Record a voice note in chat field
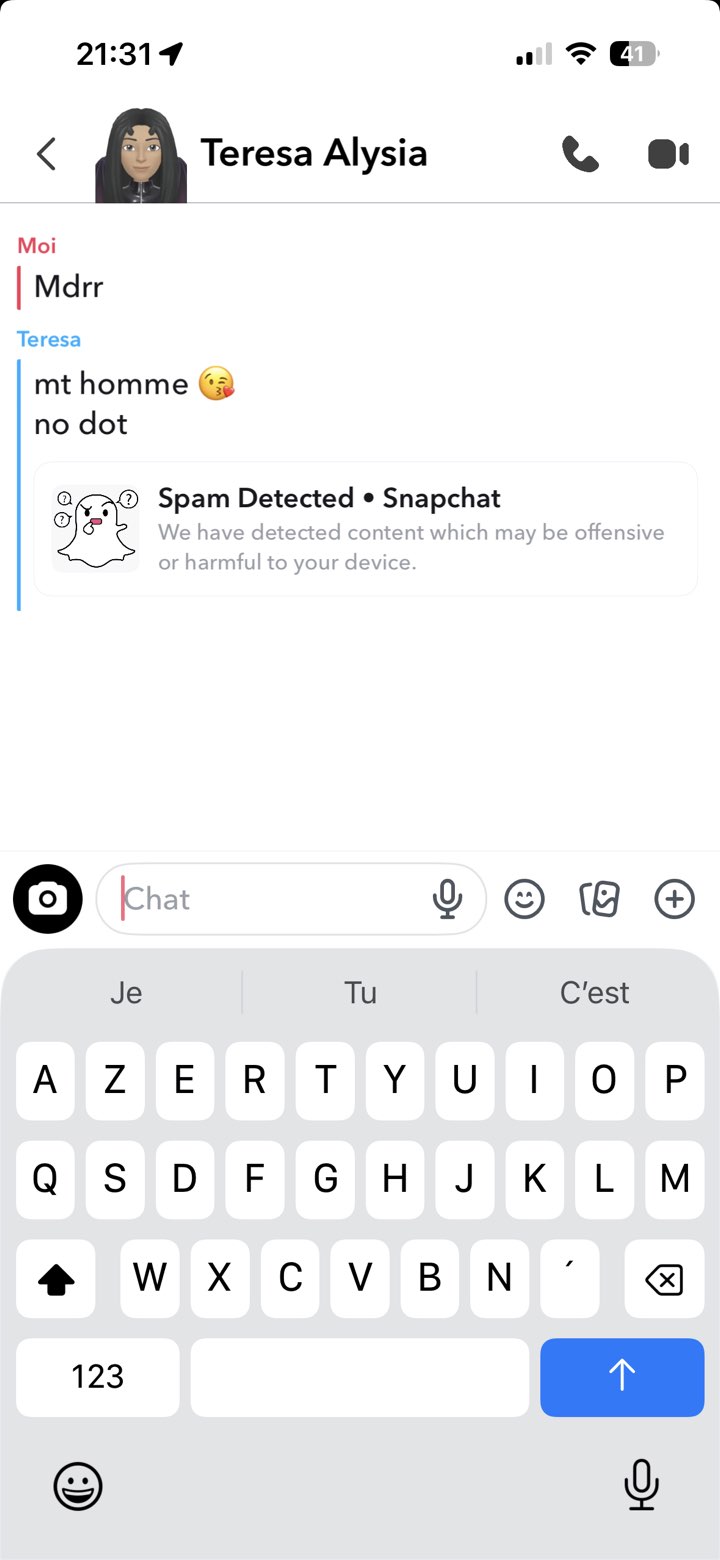 click(x=447, y=899)
